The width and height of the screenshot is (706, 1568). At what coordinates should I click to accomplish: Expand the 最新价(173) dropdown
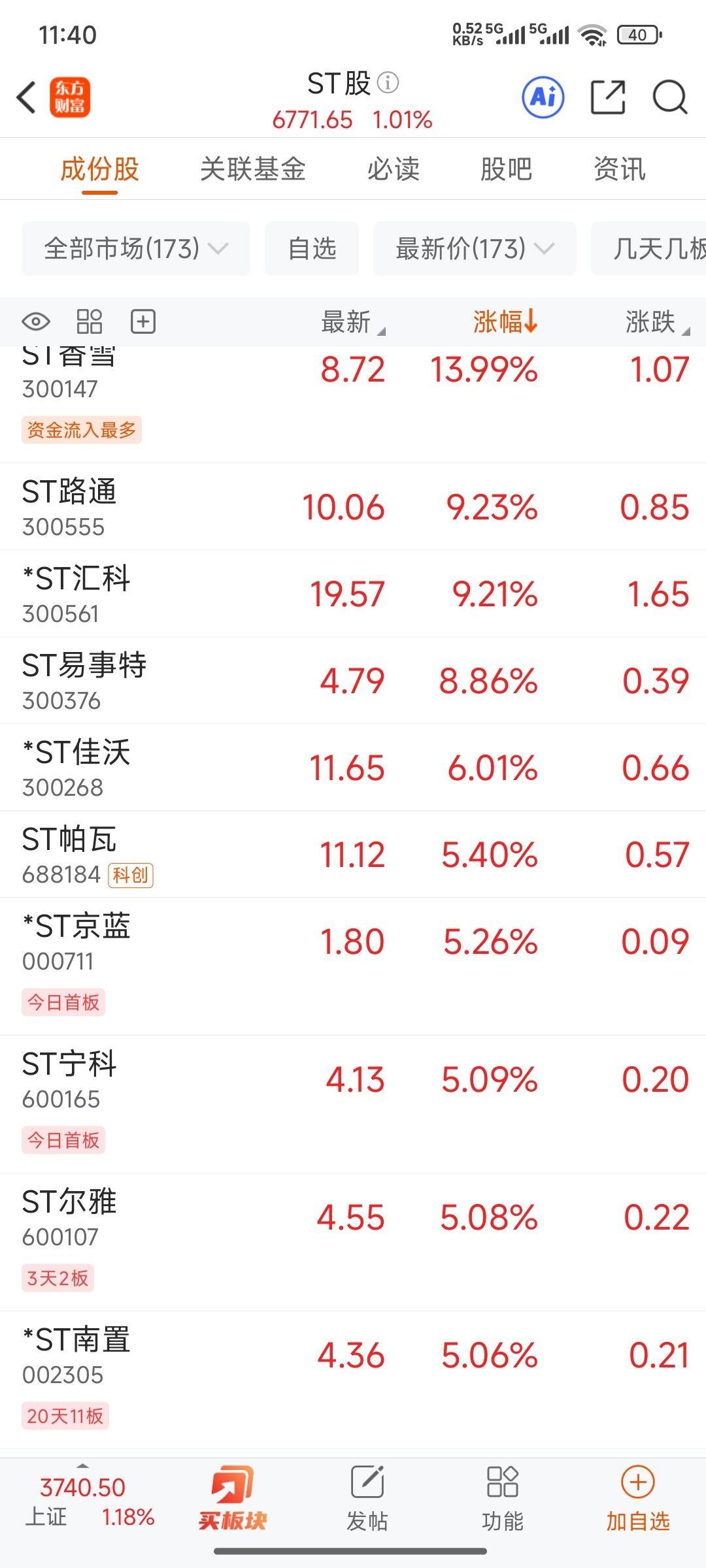click(475, 248)
